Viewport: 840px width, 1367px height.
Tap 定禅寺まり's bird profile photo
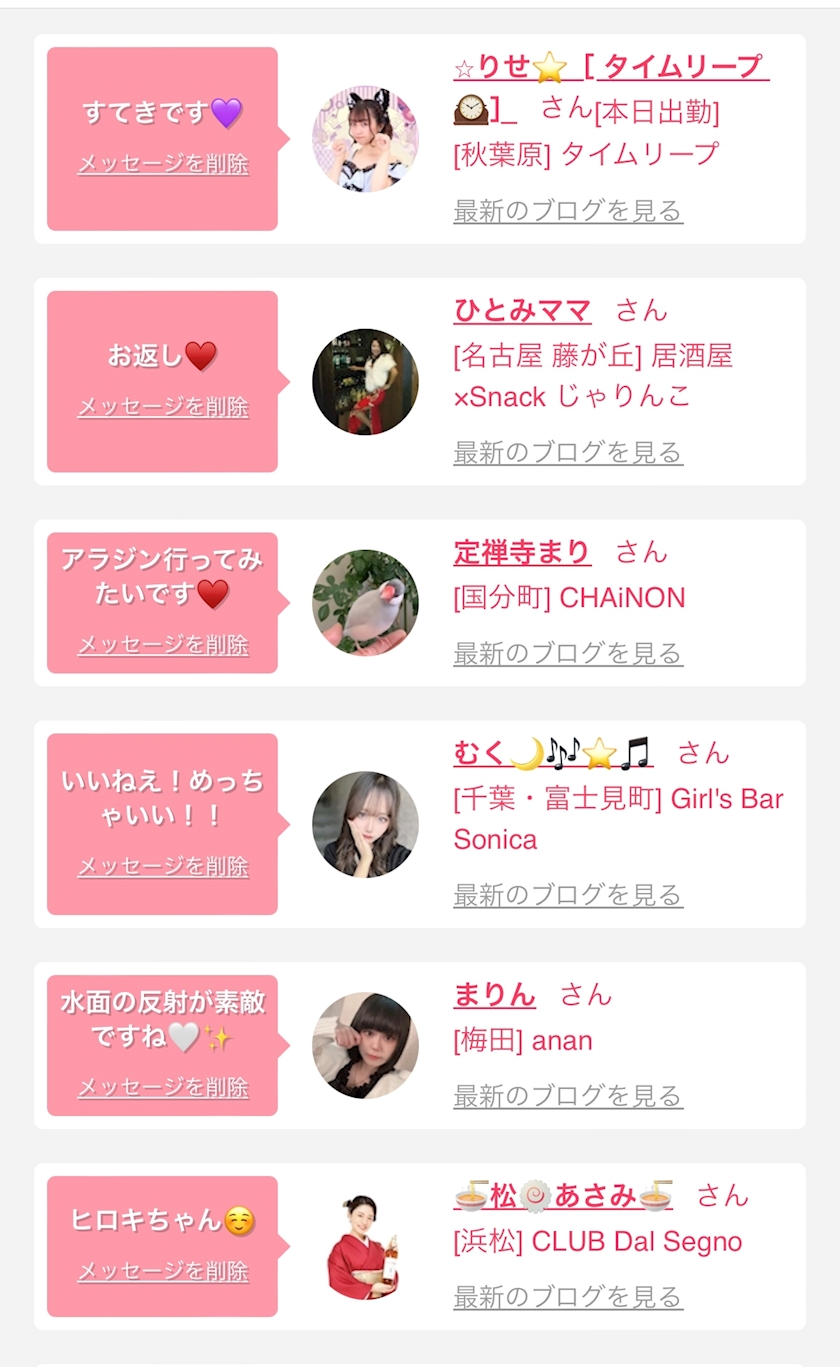(365, 602)
